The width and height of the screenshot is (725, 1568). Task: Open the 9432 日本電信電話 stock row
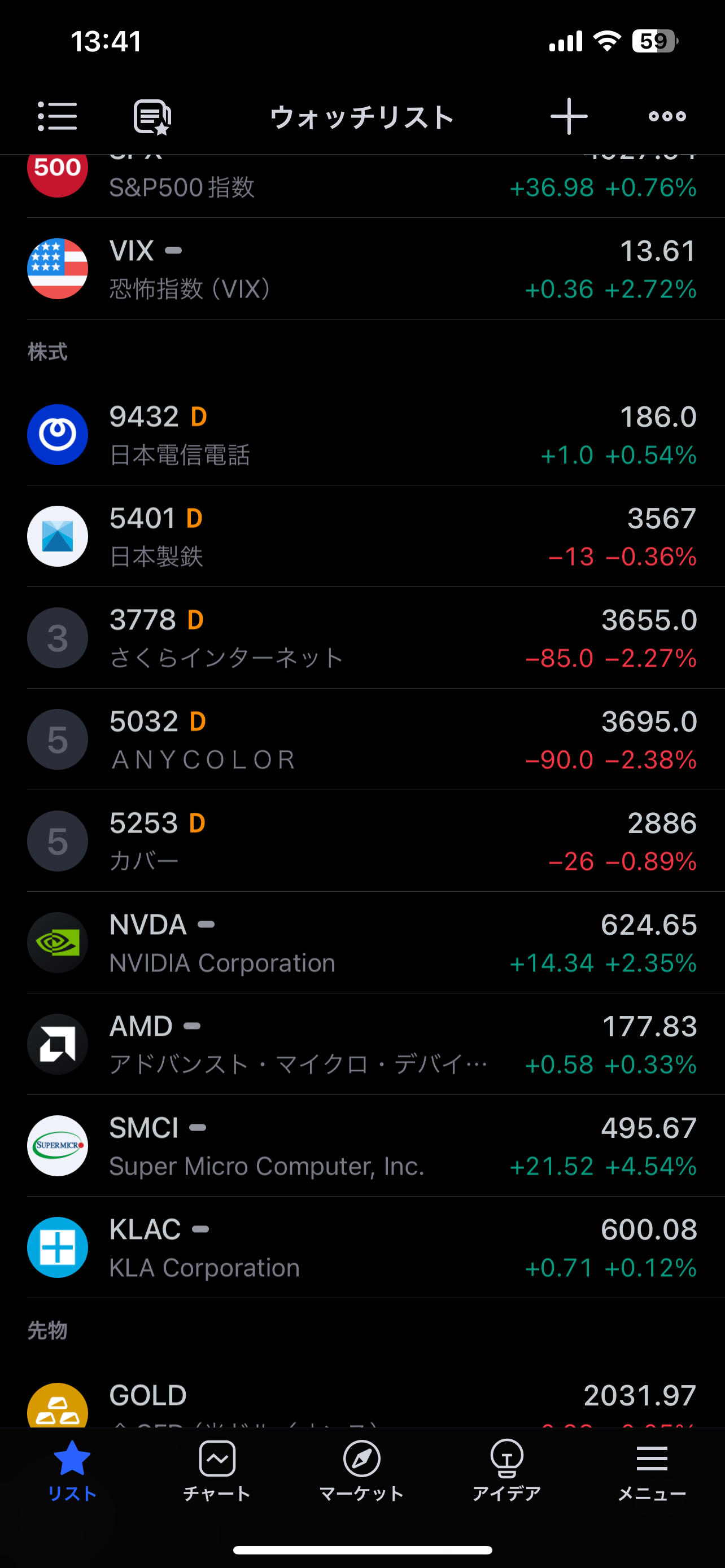click(362, 435)
